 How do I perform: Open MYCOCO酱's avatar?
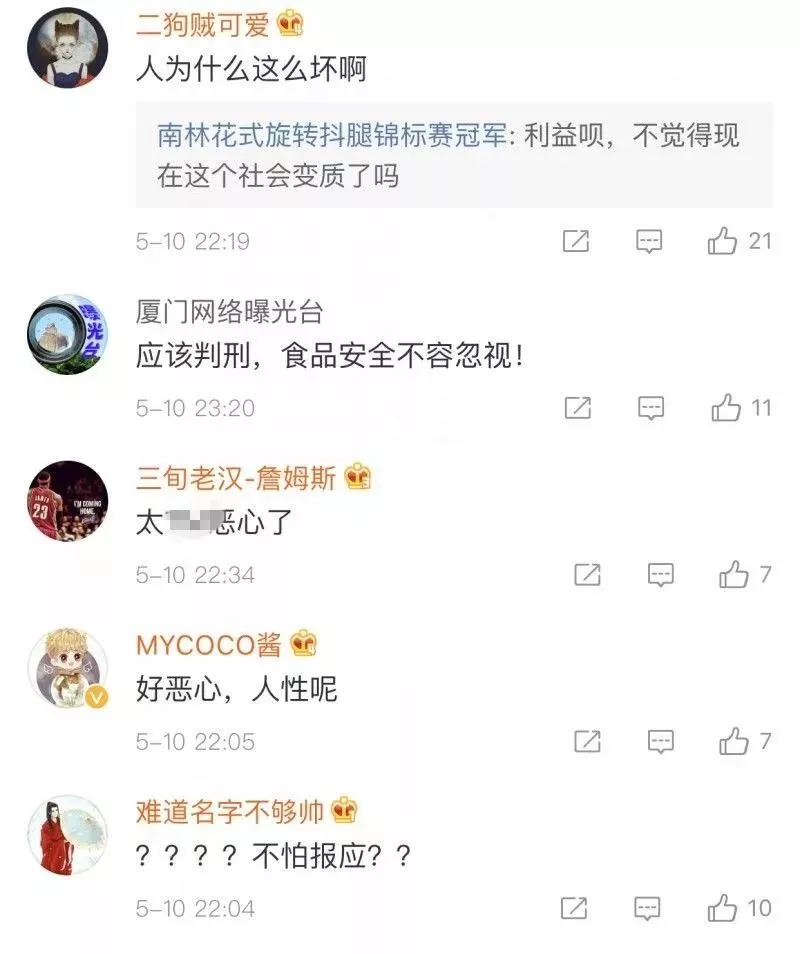67,668
